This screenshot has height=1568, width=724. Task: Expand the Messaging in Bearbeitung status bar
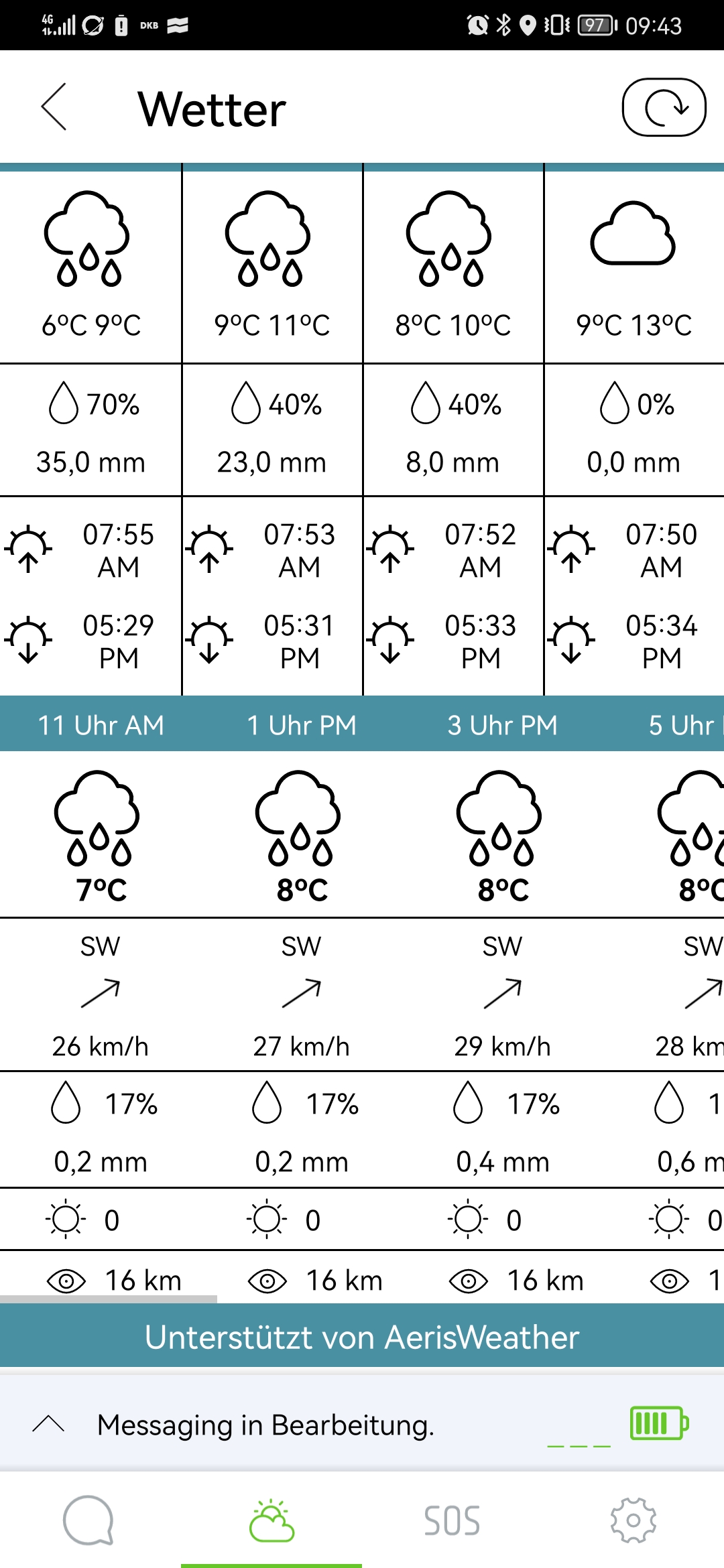48,1425
